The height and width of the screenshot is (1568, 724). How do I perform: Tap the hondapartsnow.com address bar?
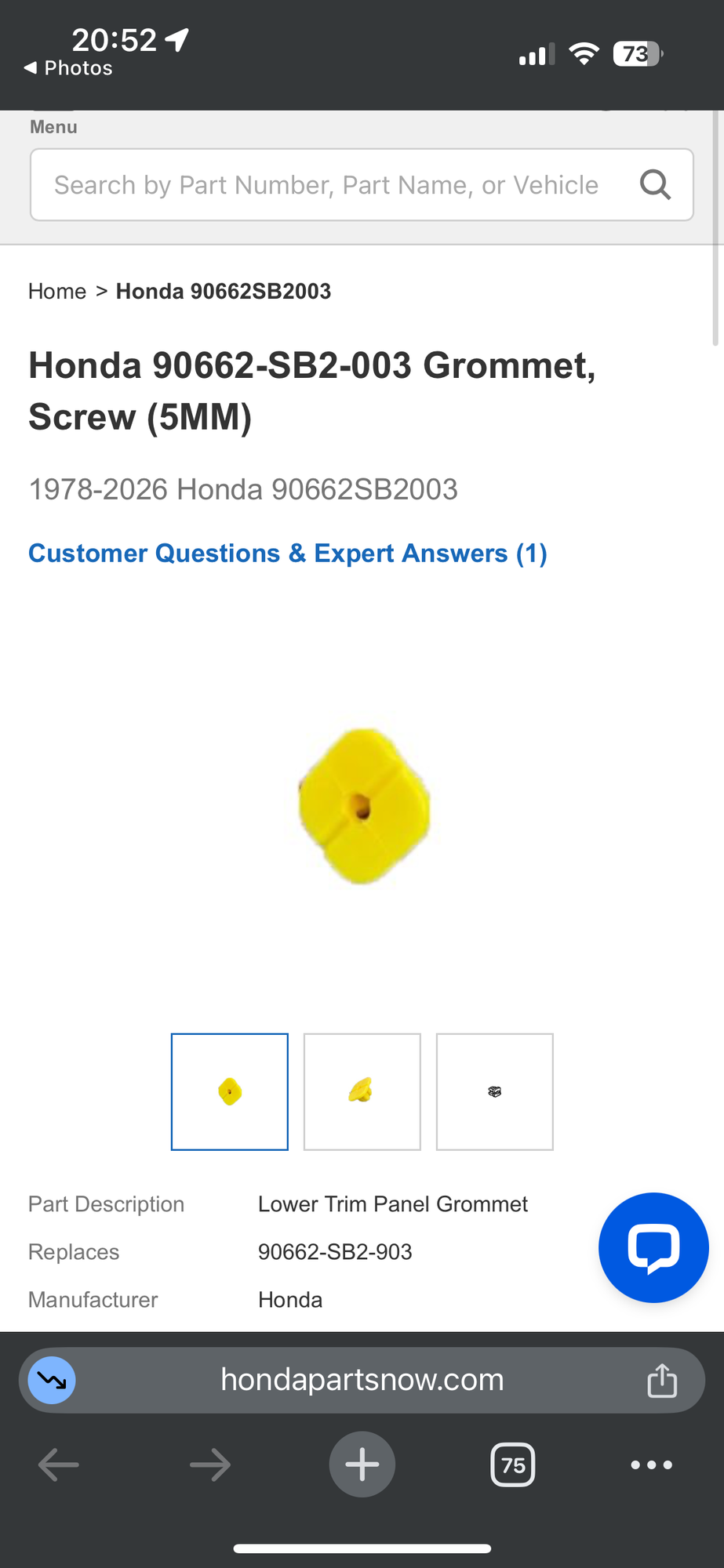(x=362, y=1380)
